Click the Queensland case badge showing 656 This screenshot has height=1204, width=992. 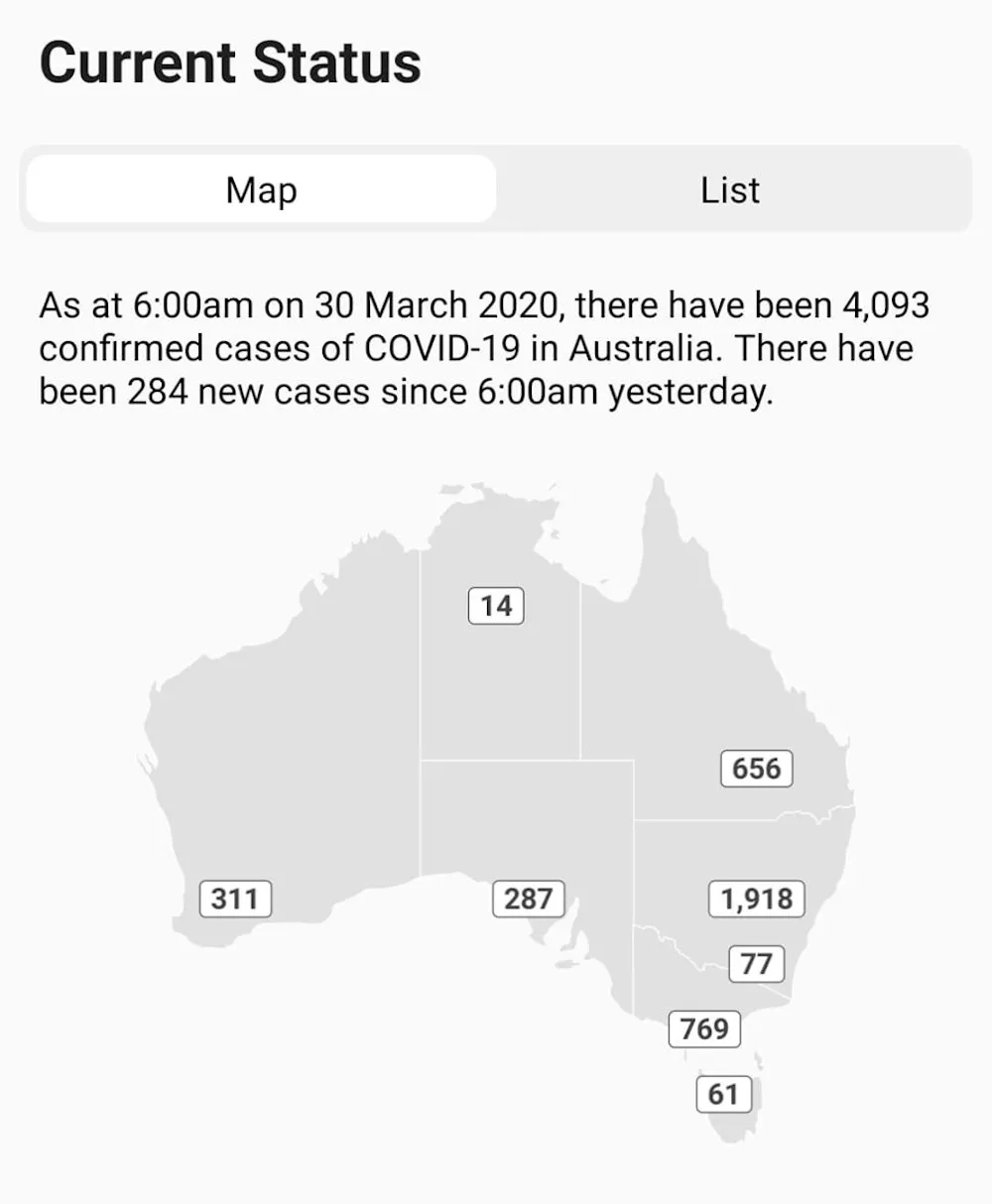pos(756,768)
